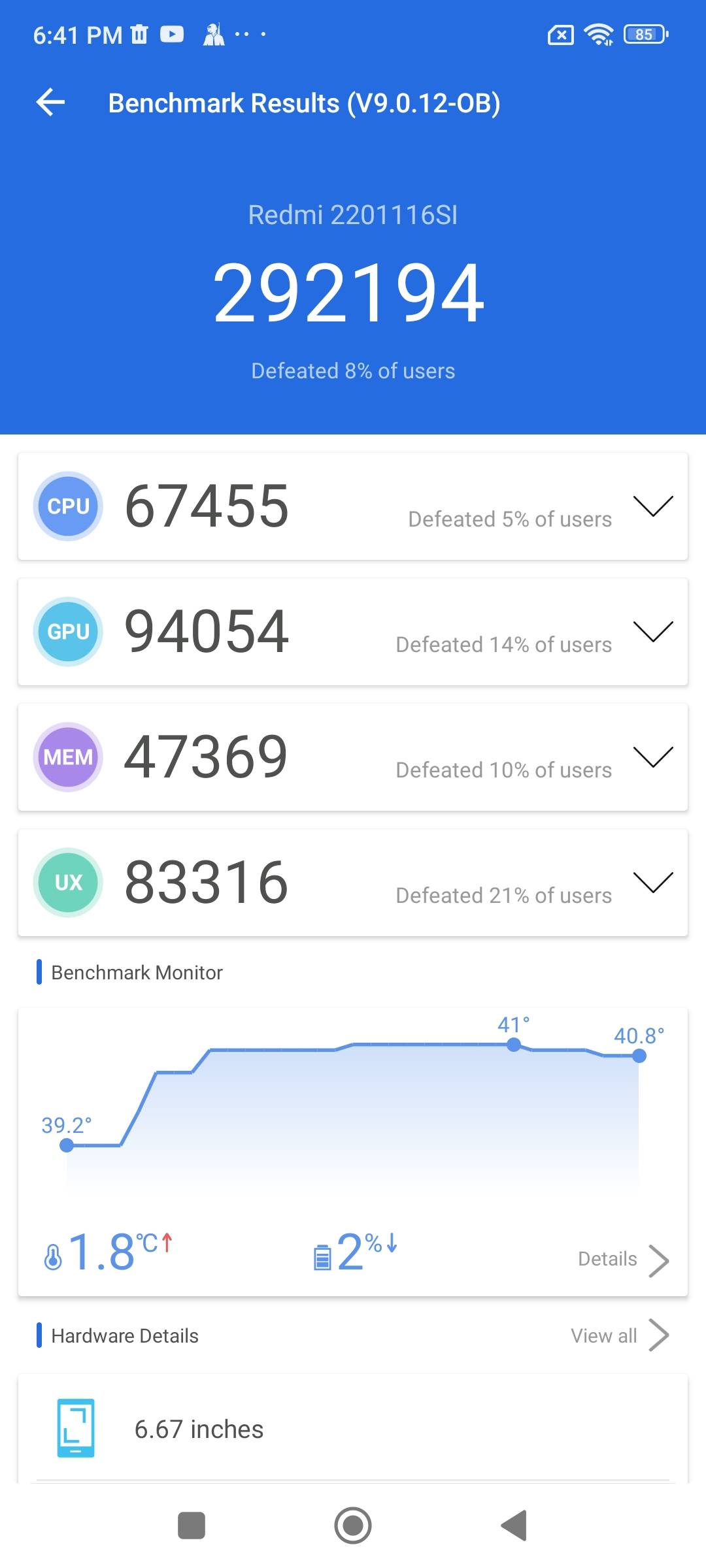Go to the system home screen
Screen dimensions: 706x1568
click(353, 1526)
